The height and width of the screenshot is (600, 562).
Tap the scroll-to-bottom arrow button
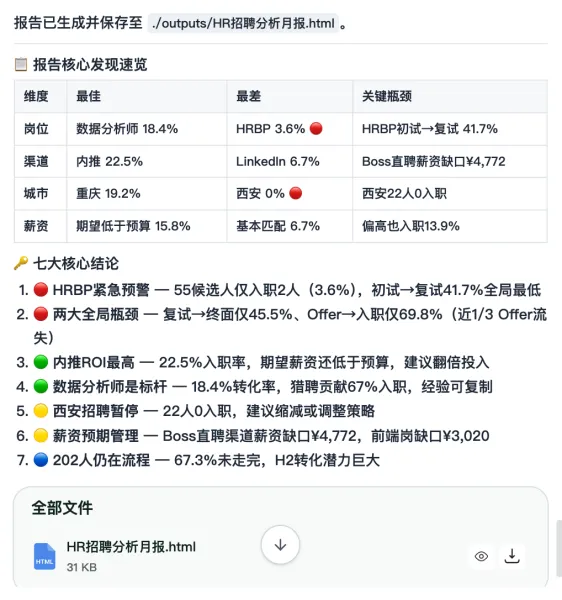(280, 545)
